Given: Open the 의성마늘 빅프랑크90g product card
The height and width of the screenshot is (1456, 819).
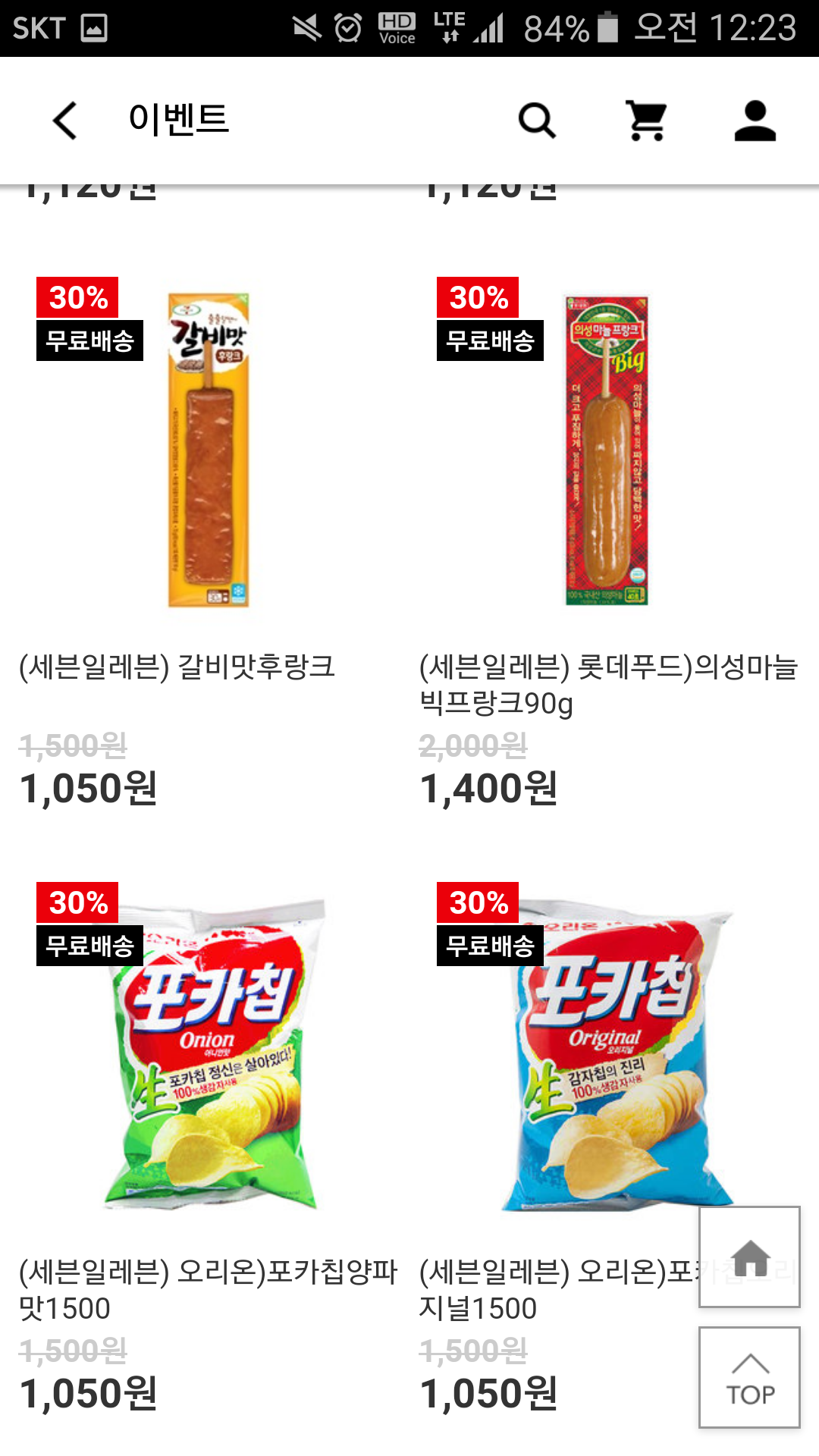Looking at the screenshot, I should pos(610,538).
